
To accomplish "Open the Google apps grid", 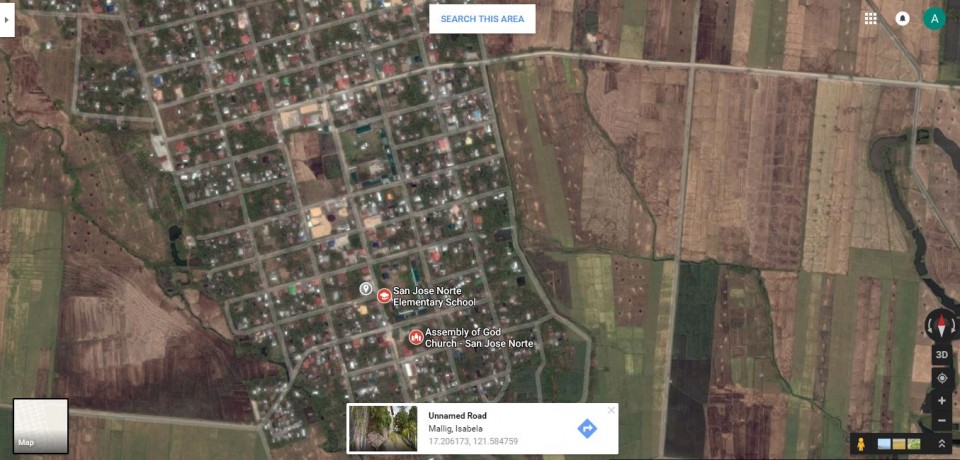I will click(x=871, y=19).
